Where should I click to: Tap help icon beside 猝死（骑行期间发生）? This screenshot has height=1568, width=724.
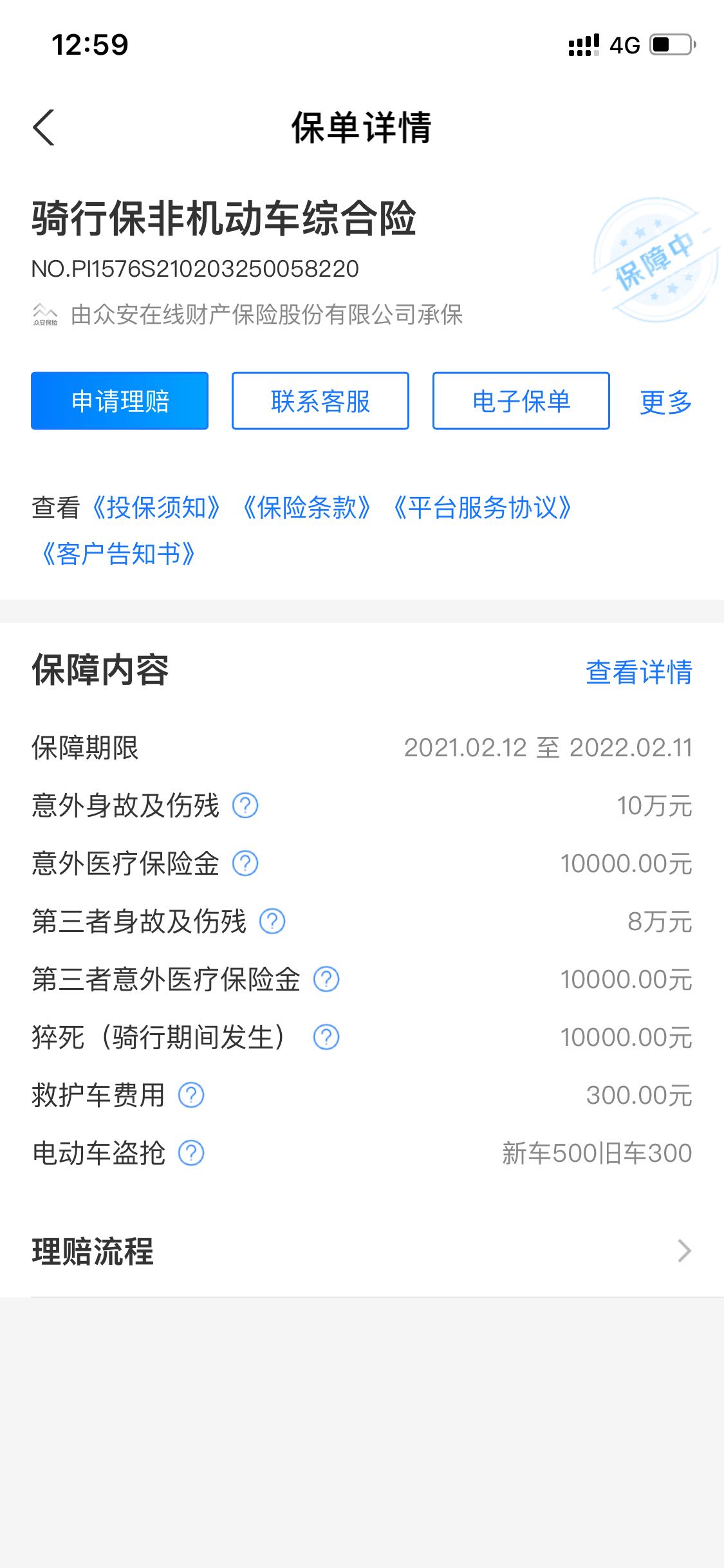[326, 1037]
